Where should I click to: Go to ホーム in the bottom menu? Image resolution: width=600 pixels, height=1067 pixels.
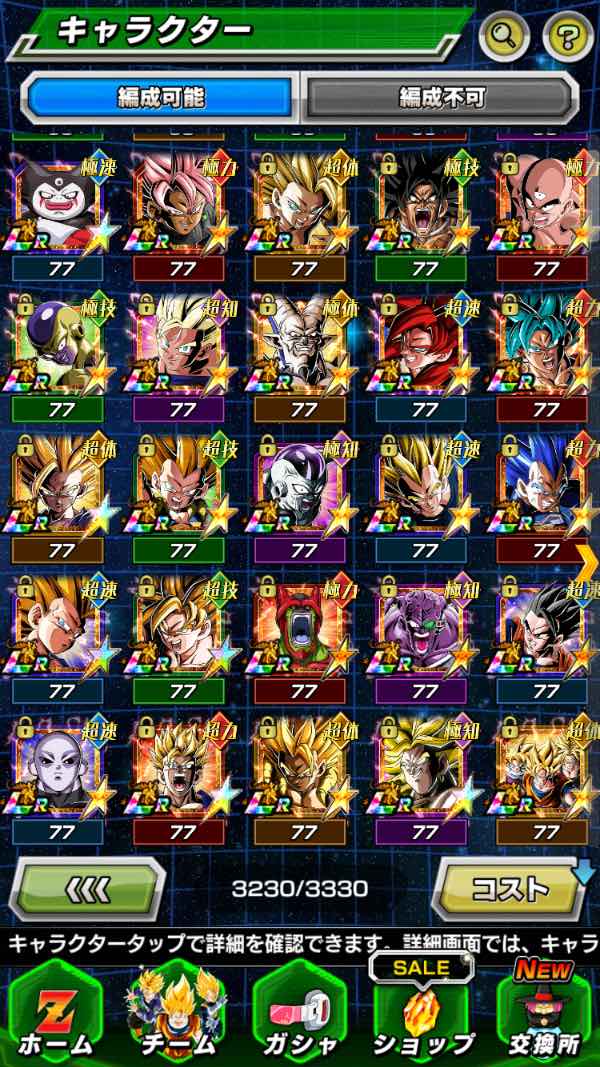click(x=55, y=1010)
